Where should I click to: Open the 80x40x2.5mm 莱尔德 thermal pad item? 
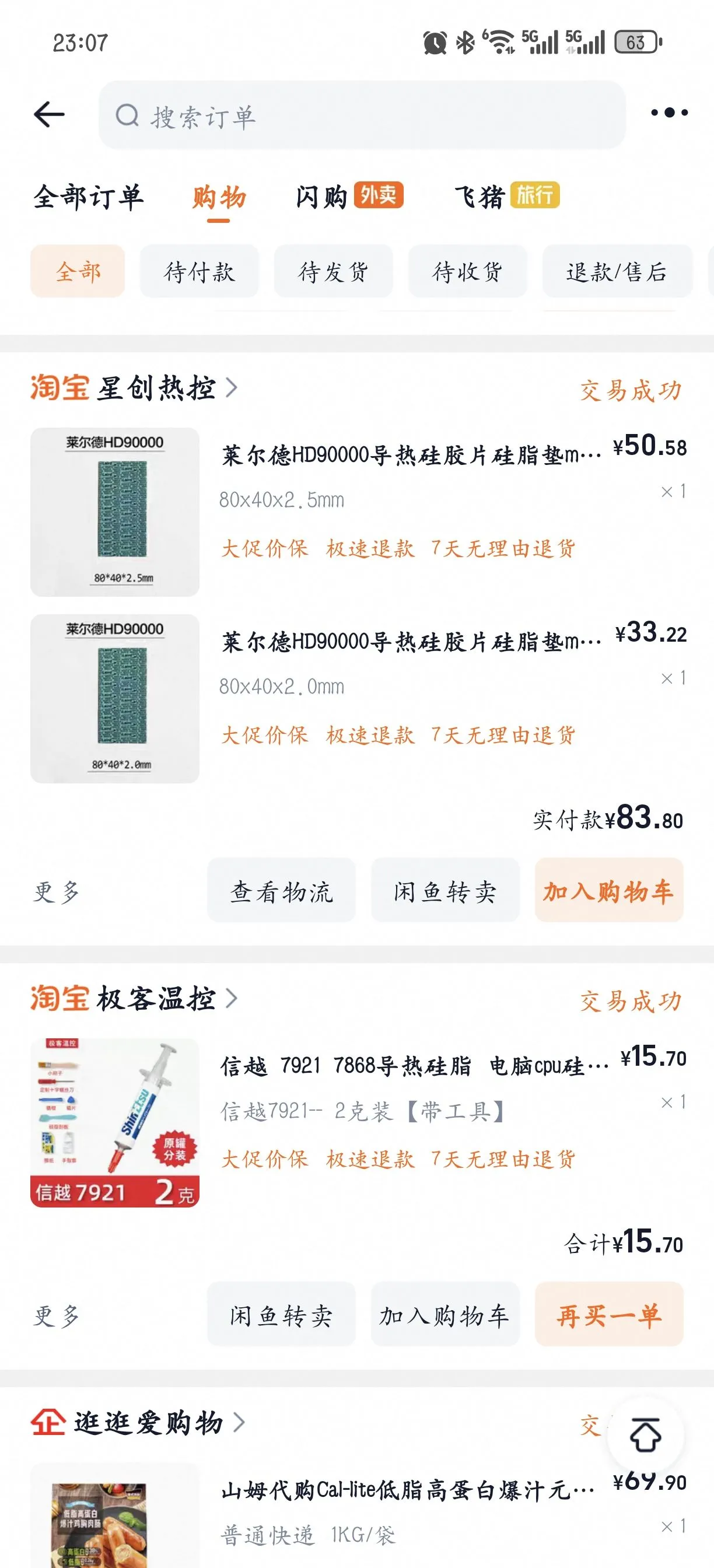[x=410, y=456]
